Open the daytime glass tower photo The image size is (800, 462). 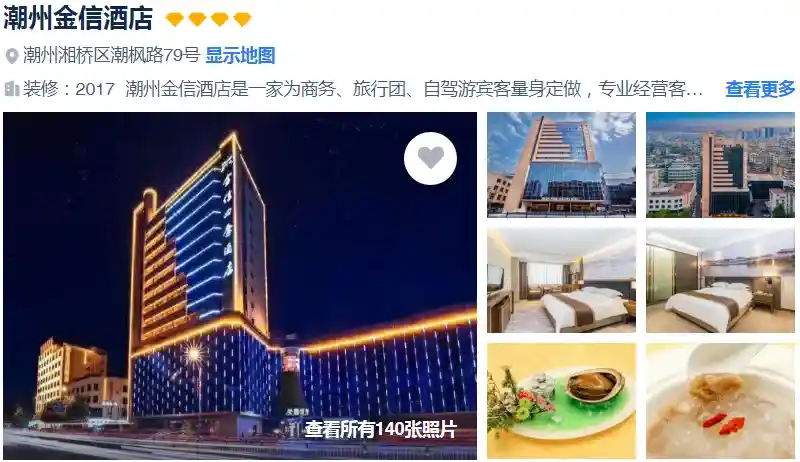point(561,164)
